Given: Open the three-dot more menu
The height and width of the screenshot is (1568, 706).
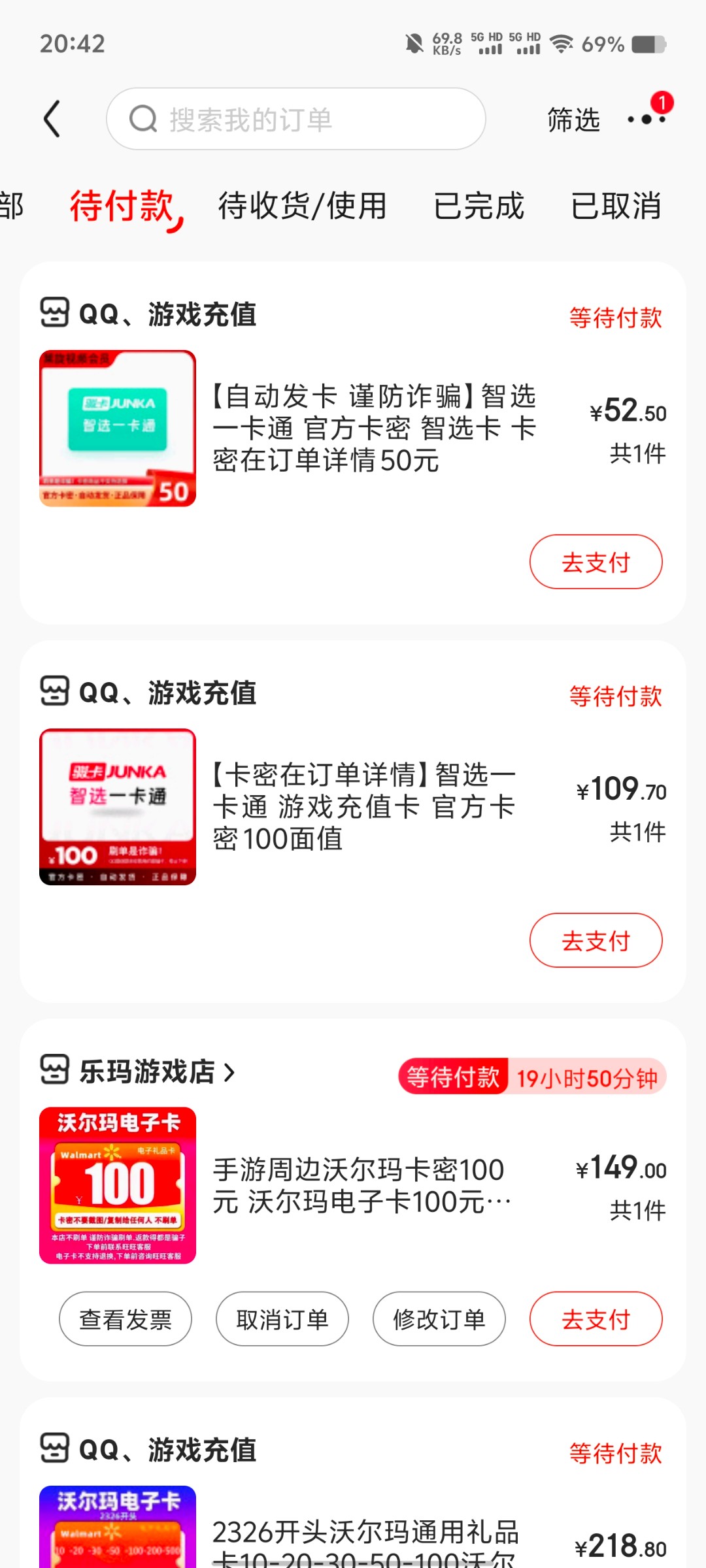Looking at the screenshot, I should pyautogui.click(x=647, y=119).
